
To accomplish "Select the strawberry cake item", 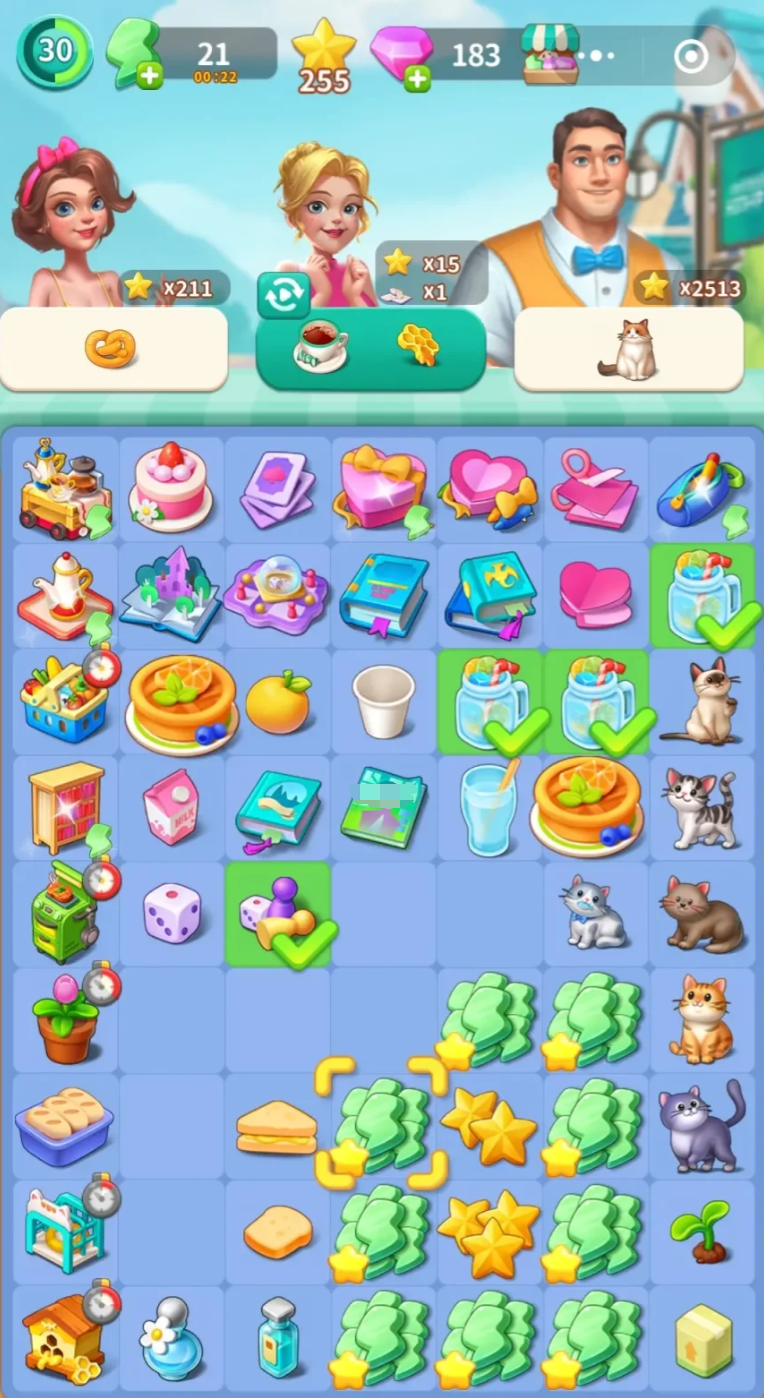I will pyautogui.click(x=172, y=487).
